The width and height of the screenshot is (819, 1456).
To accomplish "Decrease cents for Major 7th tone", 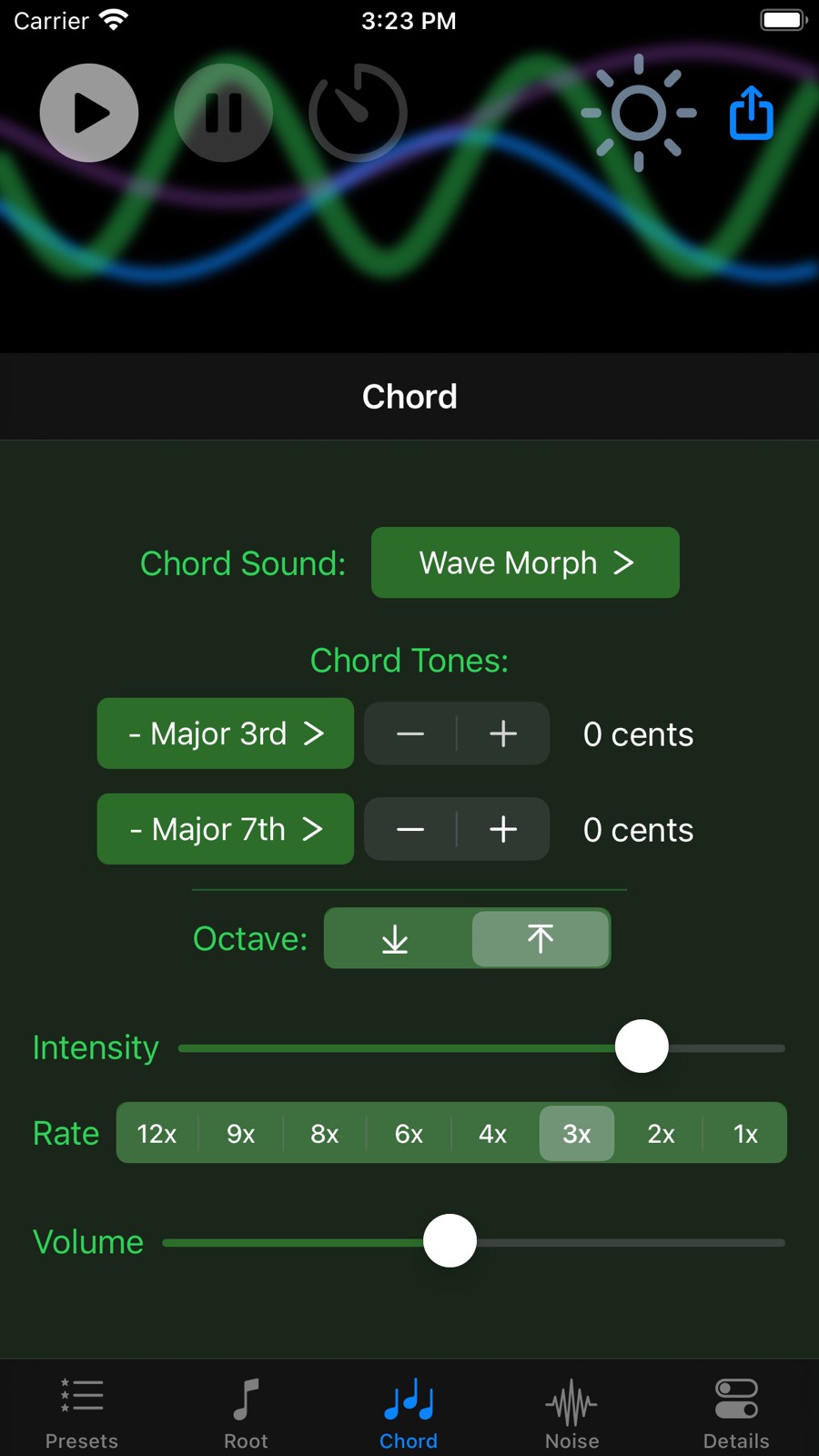I will [x=410, y=829].
